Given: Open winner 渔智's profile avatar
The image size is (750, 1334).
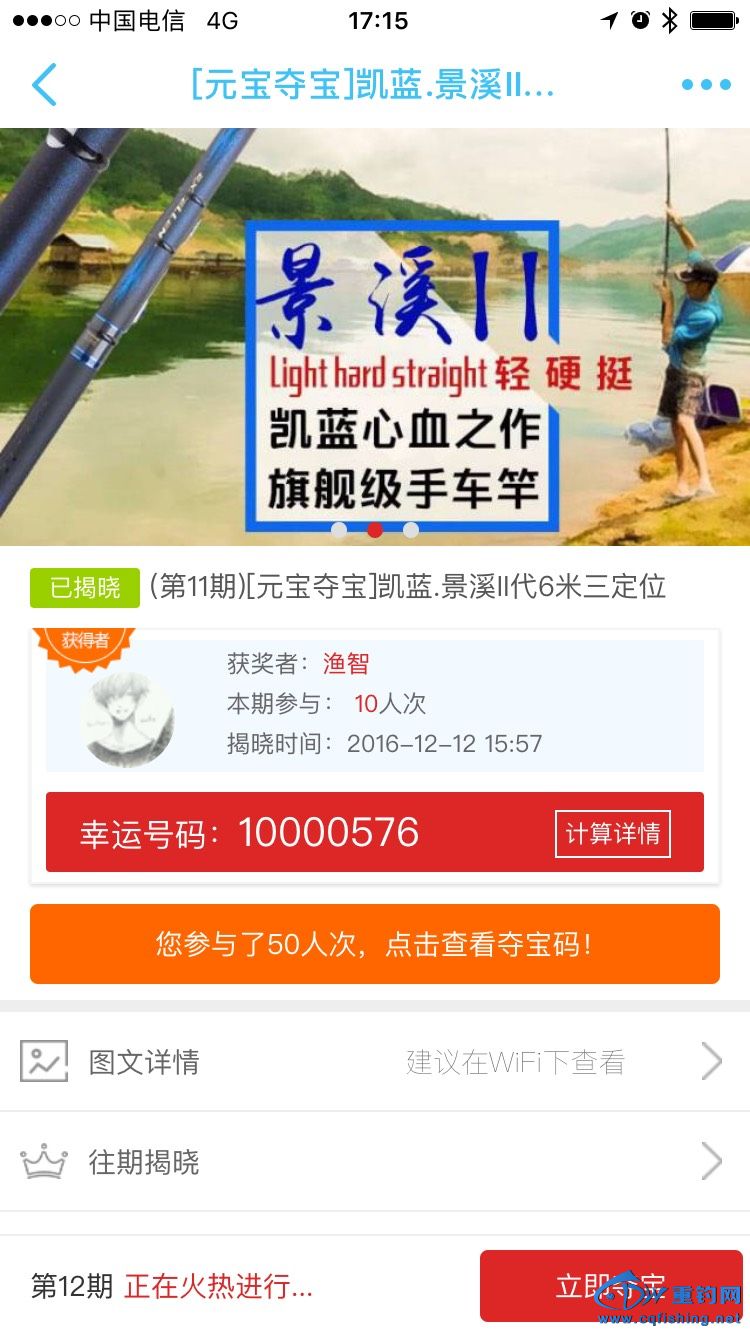Looking at the screenshot, I should coord(127,719).
